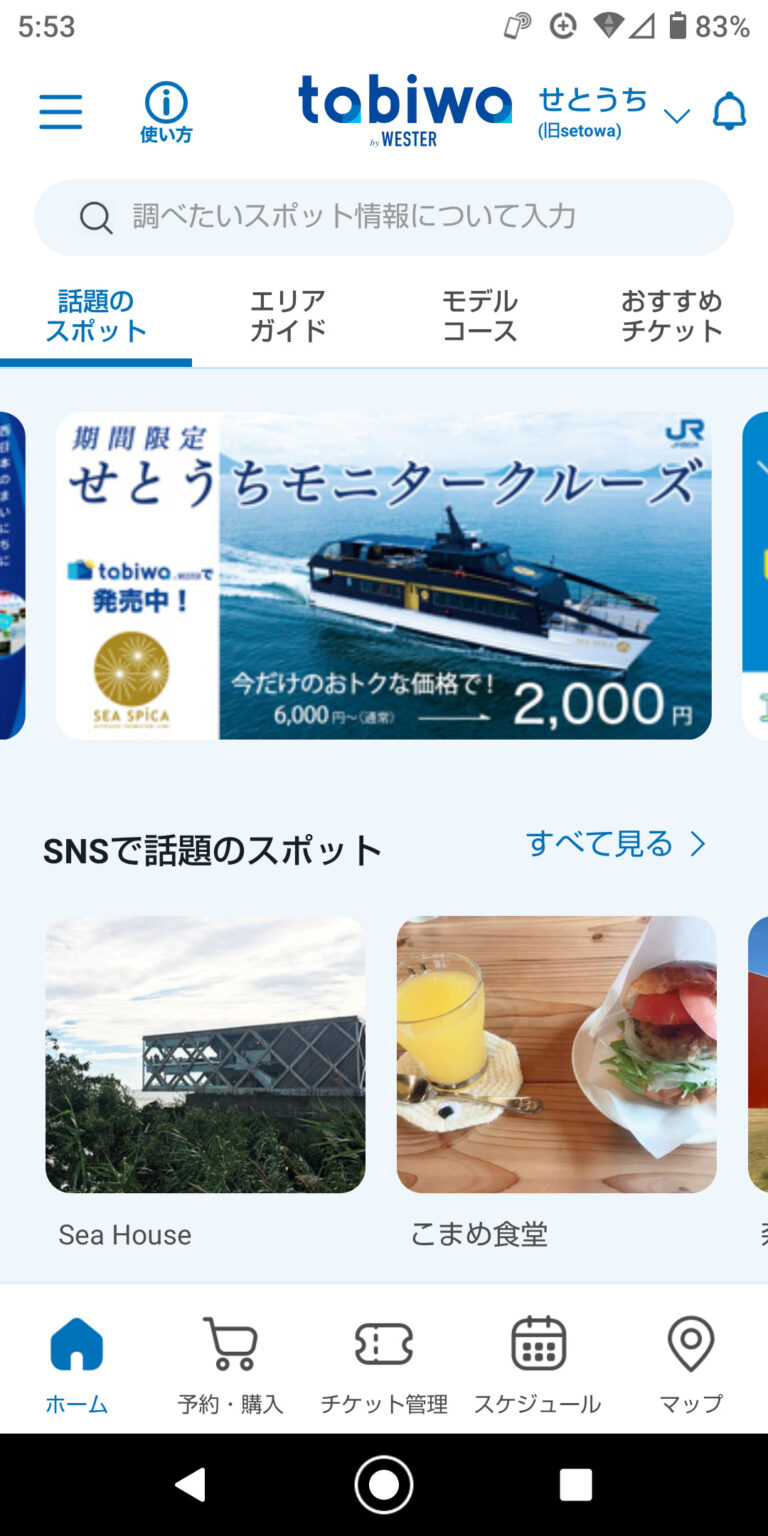This screenshot has height=1536, width=768.
Task: Switch to the モデルコース tab
Action: click(x=479, y=314)
